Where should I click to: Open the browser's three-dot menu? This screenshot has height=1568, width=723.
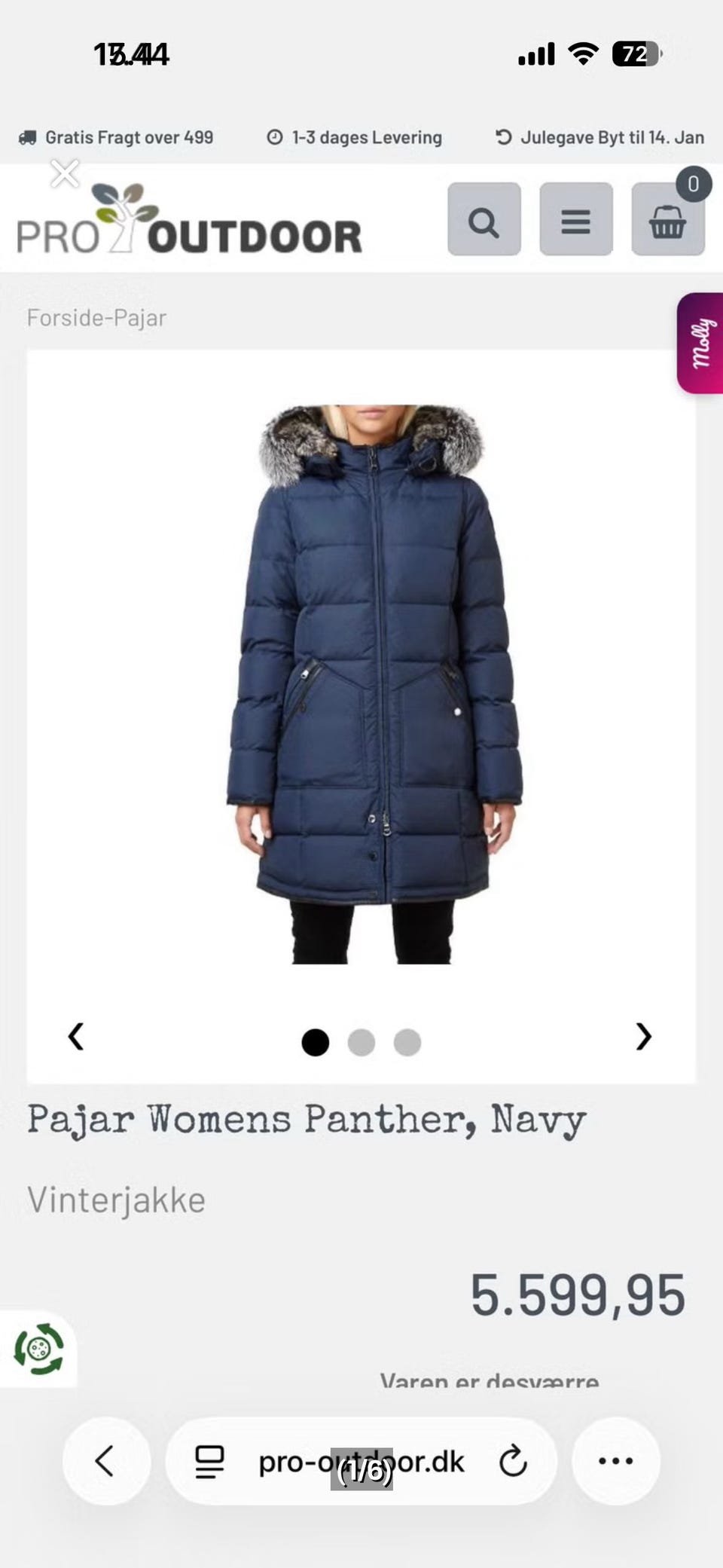coord(616,1461)
